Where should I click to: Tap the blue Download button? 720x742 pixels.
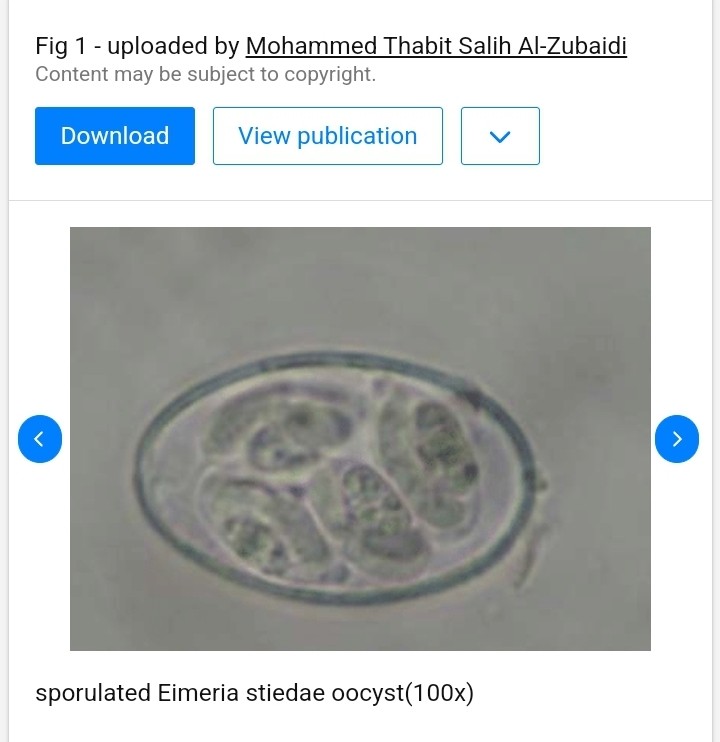coord(115,136)
